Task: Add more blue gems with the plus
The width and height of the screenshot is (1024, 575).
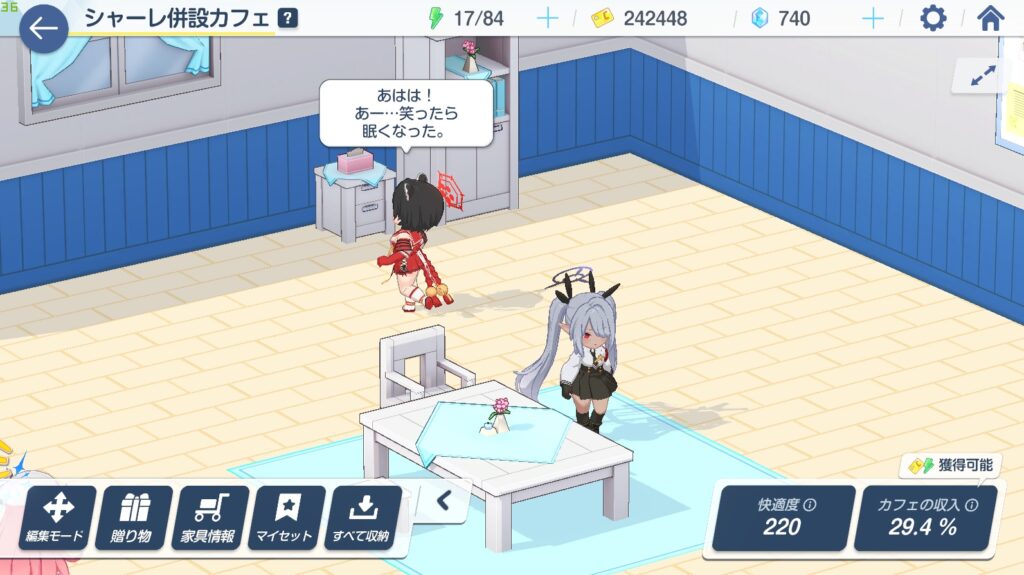Action: 873,18
